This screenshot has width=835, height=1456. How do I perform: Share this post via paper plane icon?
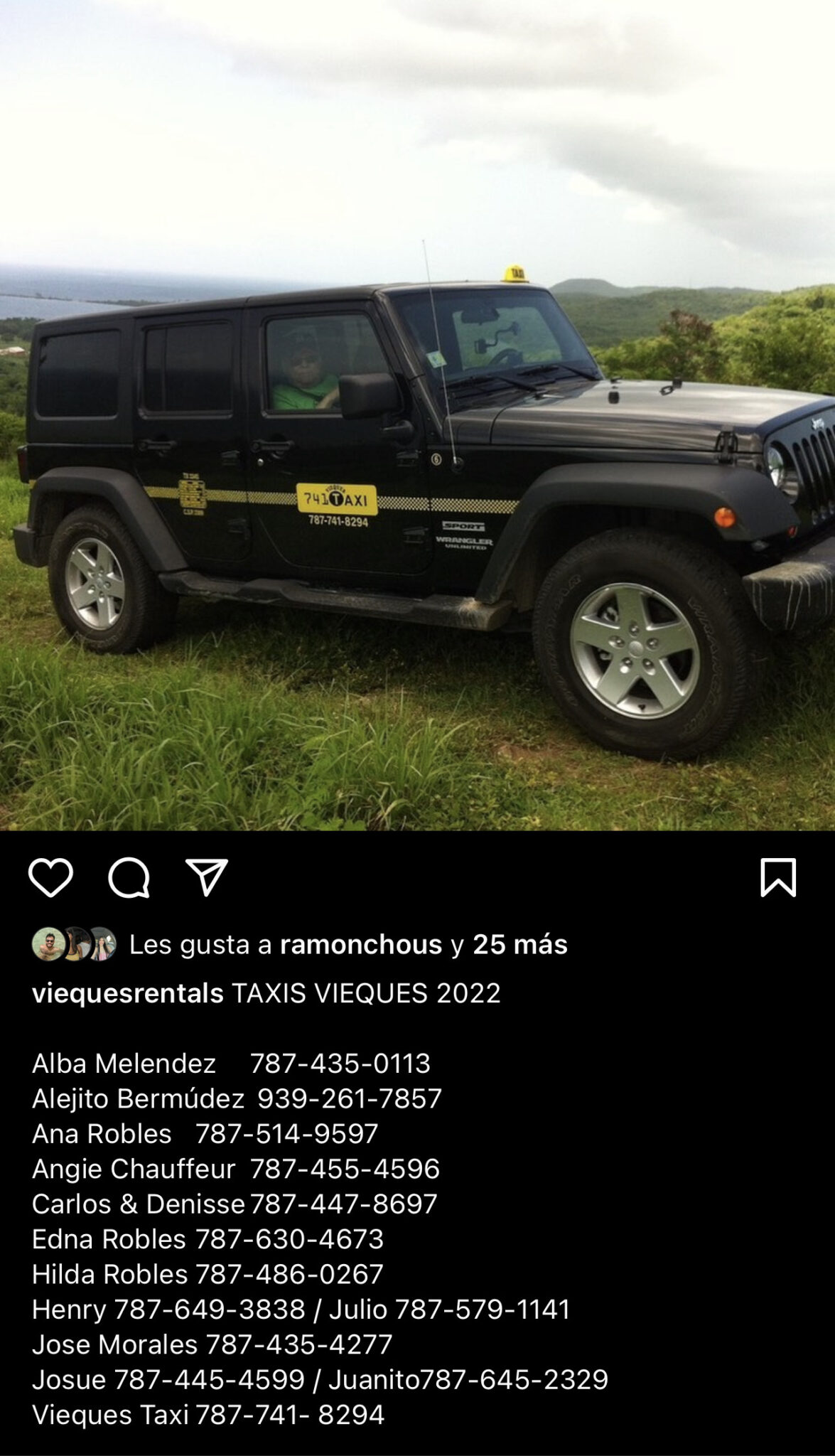pos(206,877)
